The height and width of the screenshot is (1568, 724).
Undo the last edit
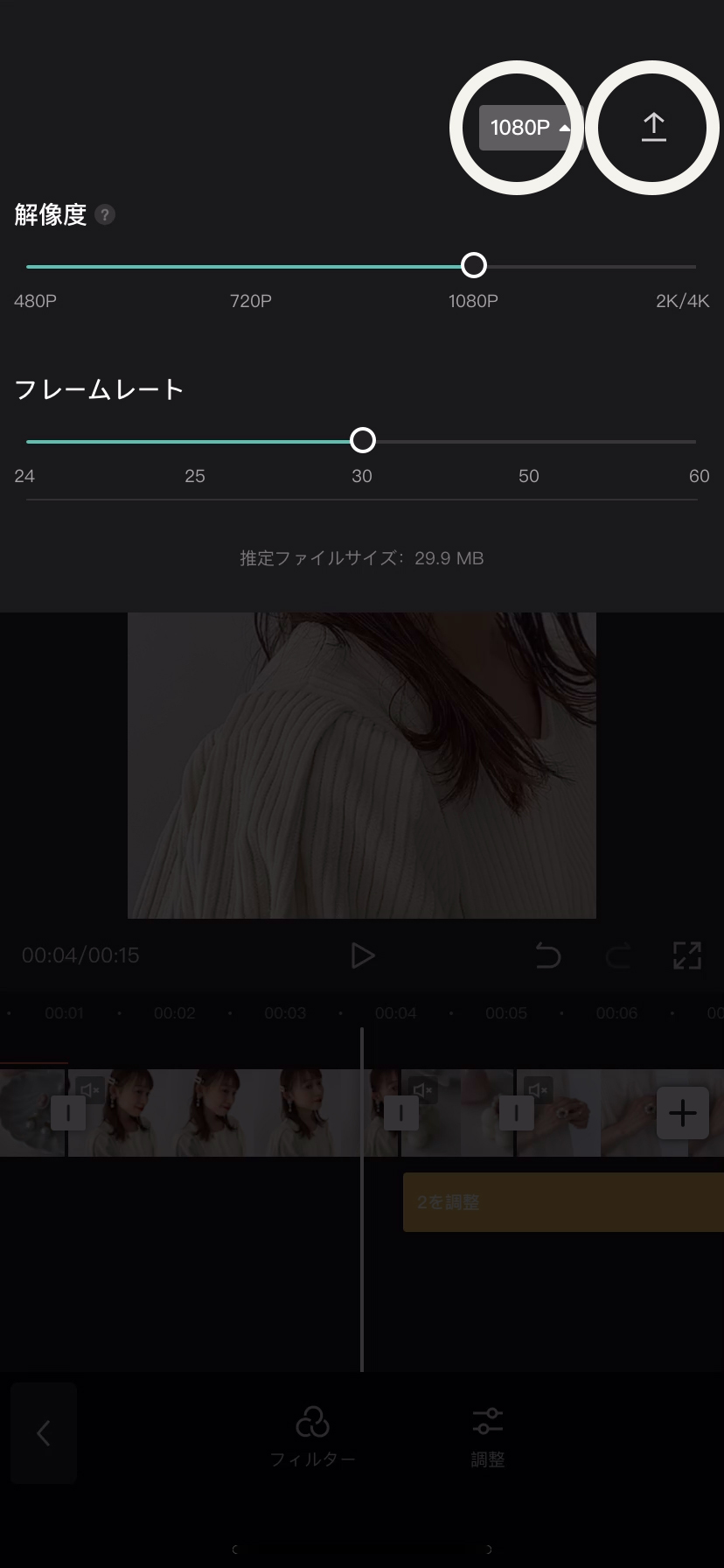pos(548,955)
